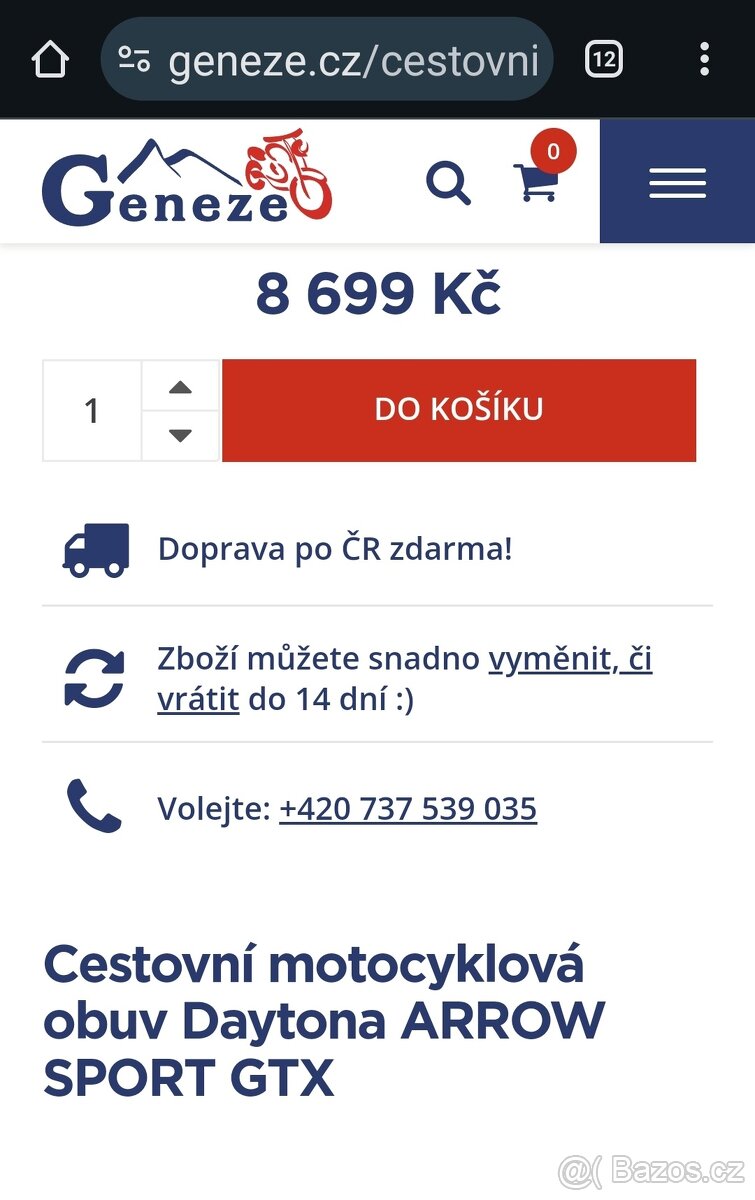Go to the browser home page

click(x=49, y=60)
